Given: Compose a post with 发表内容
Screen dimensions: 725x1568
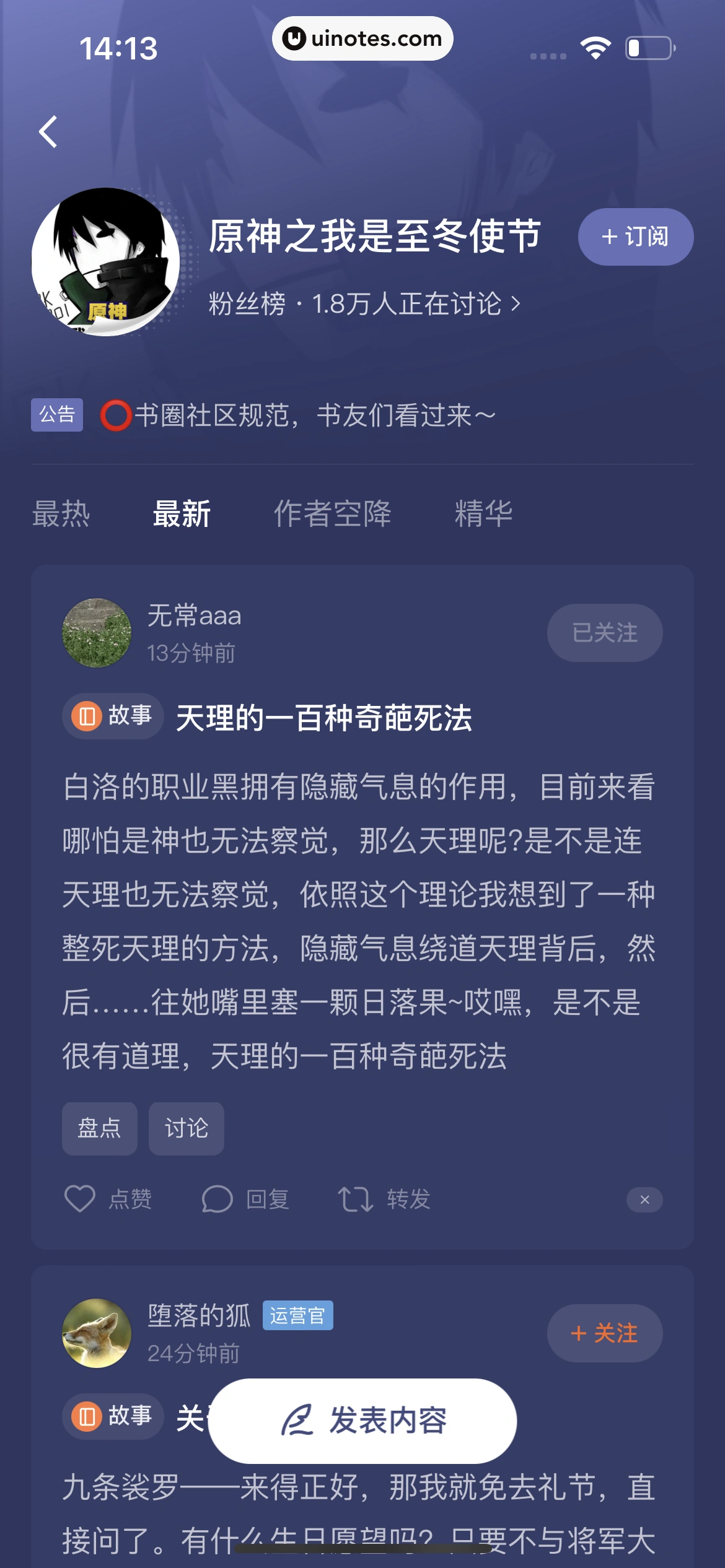Looking at the screenshot, I should [362, 1421].
